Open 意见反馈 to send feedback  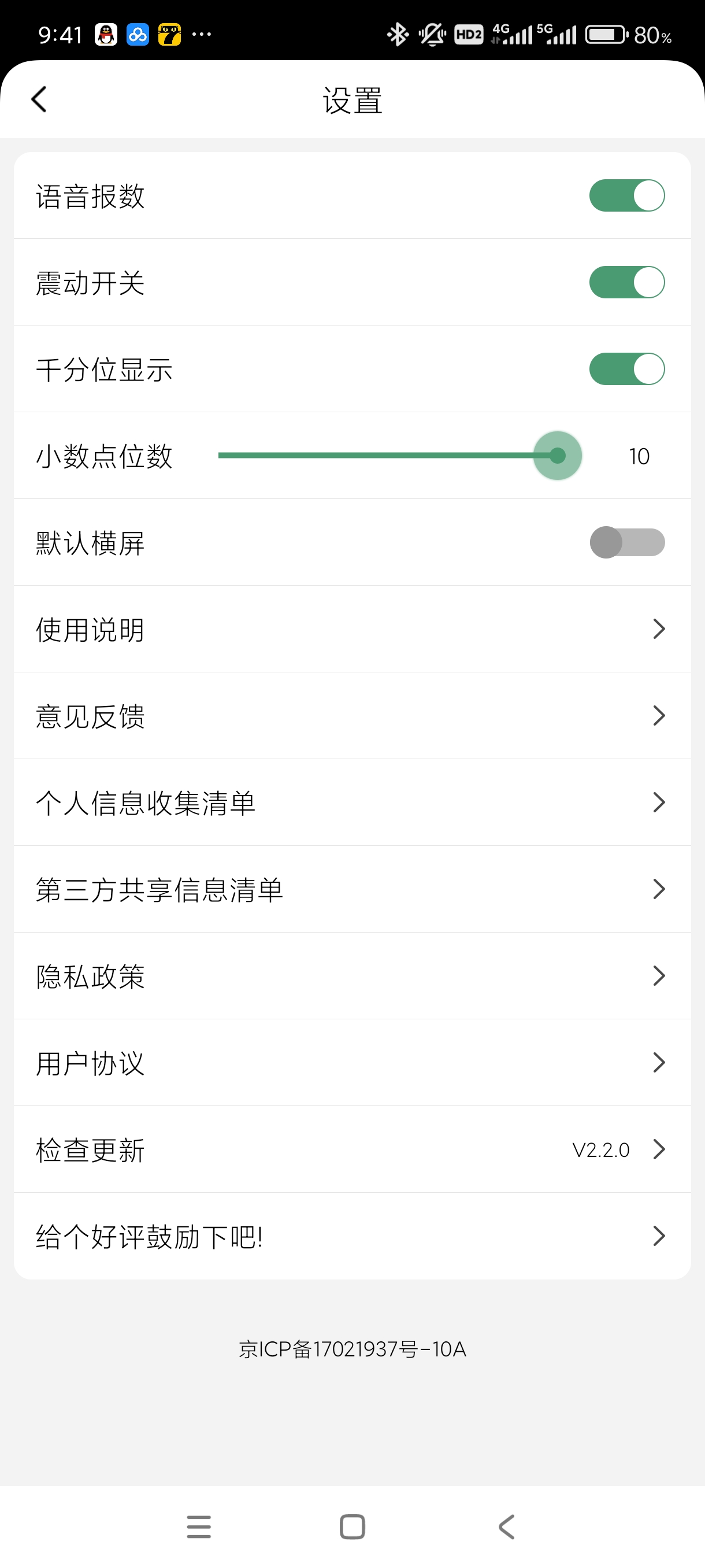352,716
